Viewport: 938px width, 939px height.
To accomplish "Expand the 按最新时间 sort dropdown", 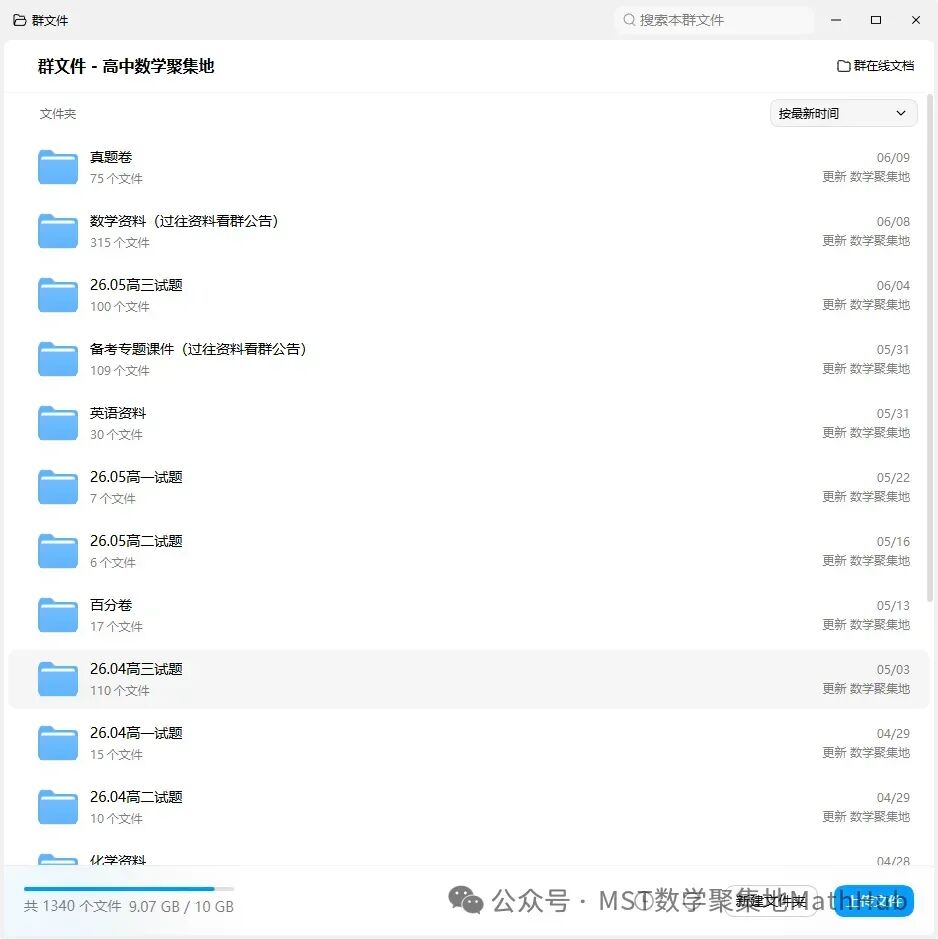I will (x=843, y=113).
